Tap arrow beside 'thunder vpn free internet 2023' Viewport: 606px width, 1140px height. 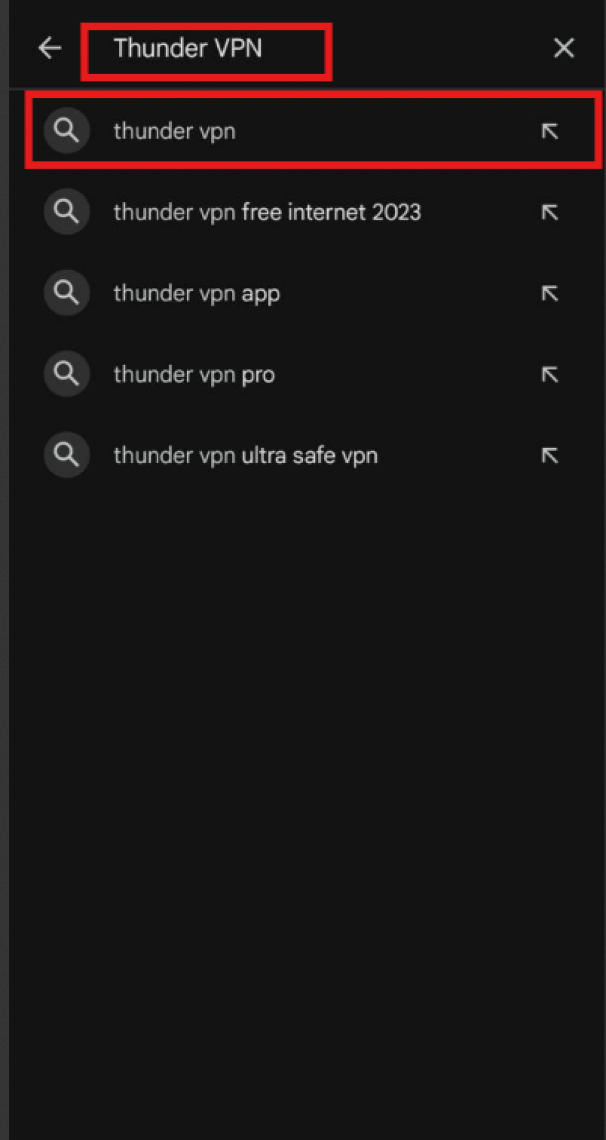coord(549,212)
